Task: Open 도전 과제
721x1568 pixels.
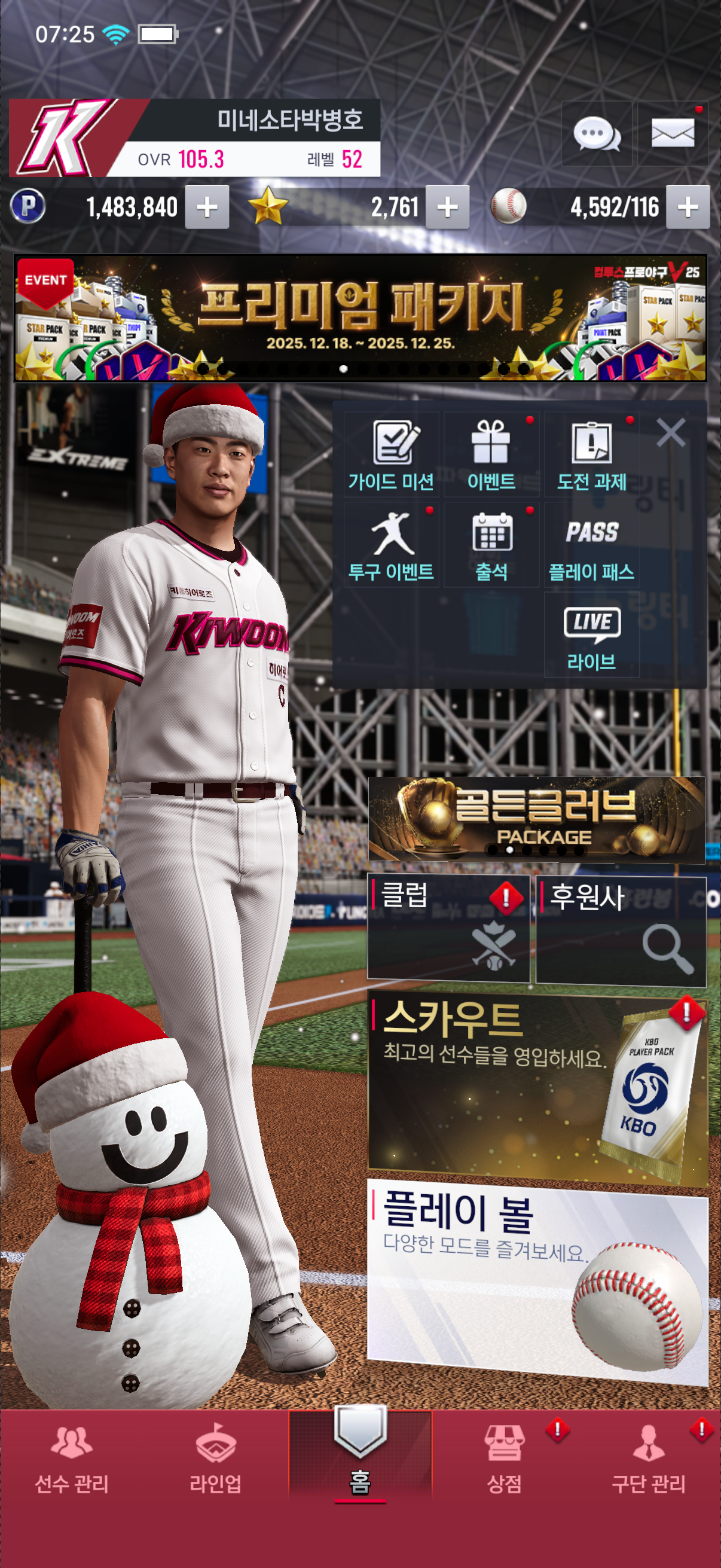Action: [591, 454]
